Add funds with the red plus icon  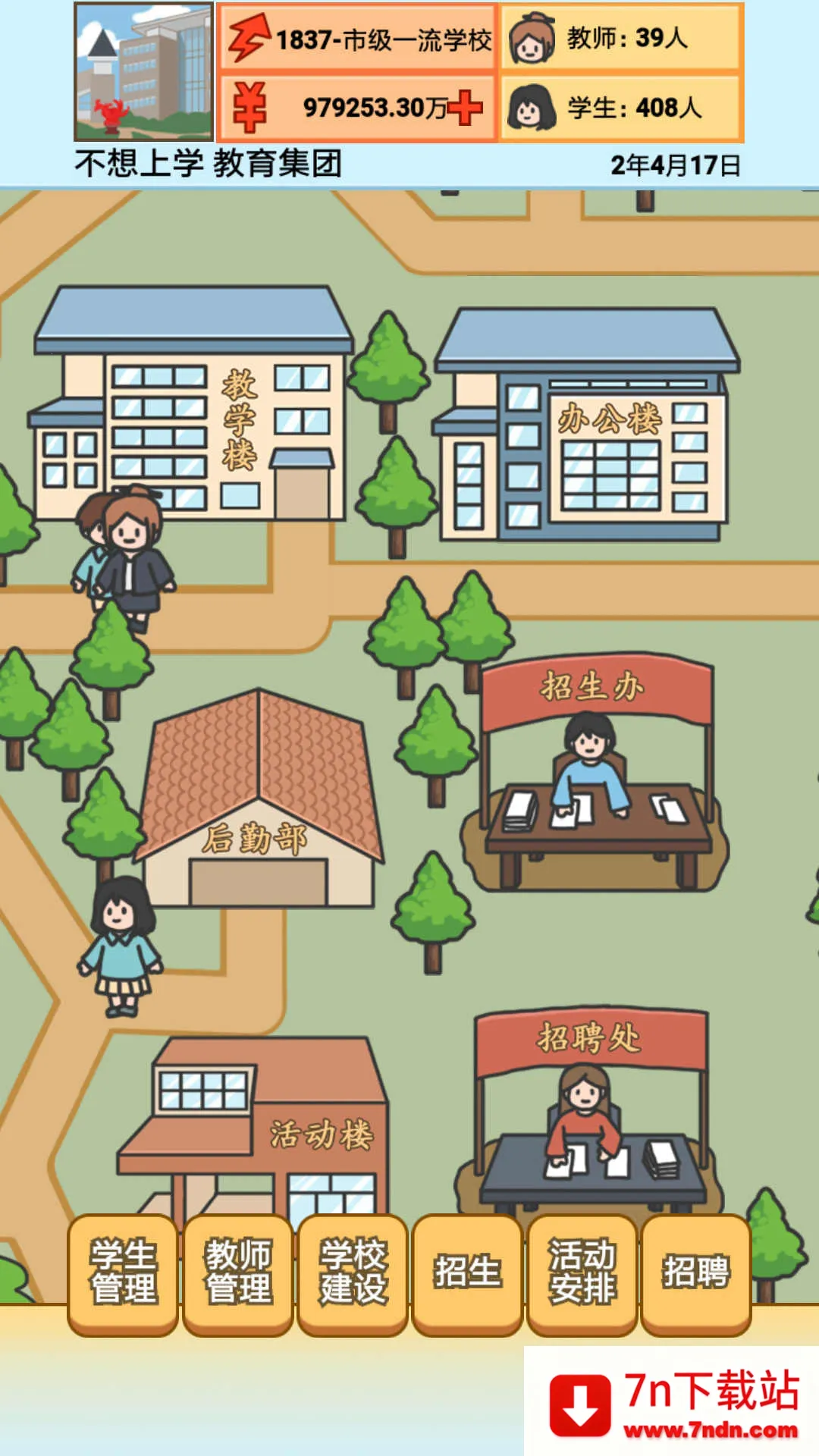coord(466,107)
